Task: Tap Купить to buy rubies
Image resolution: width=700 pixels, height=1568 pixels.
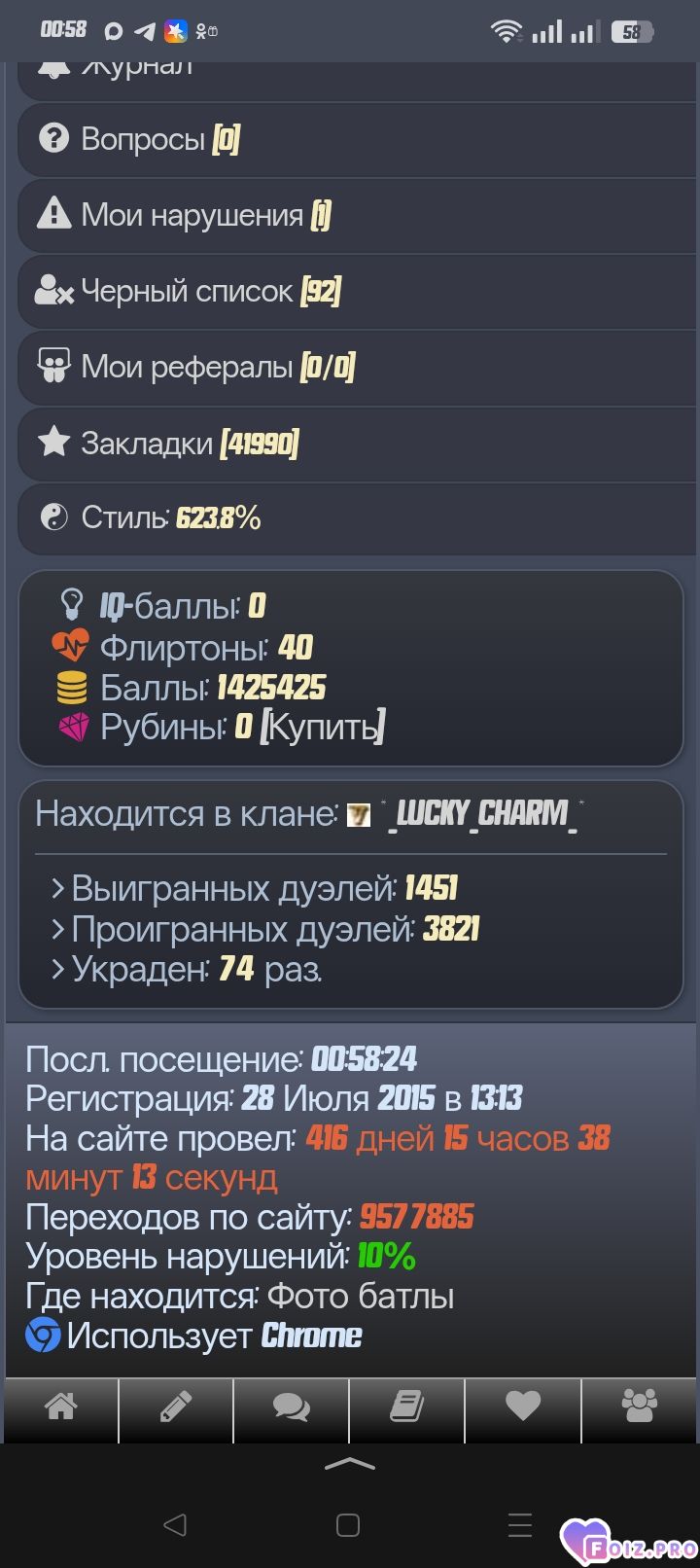Action: coord(323,727)
